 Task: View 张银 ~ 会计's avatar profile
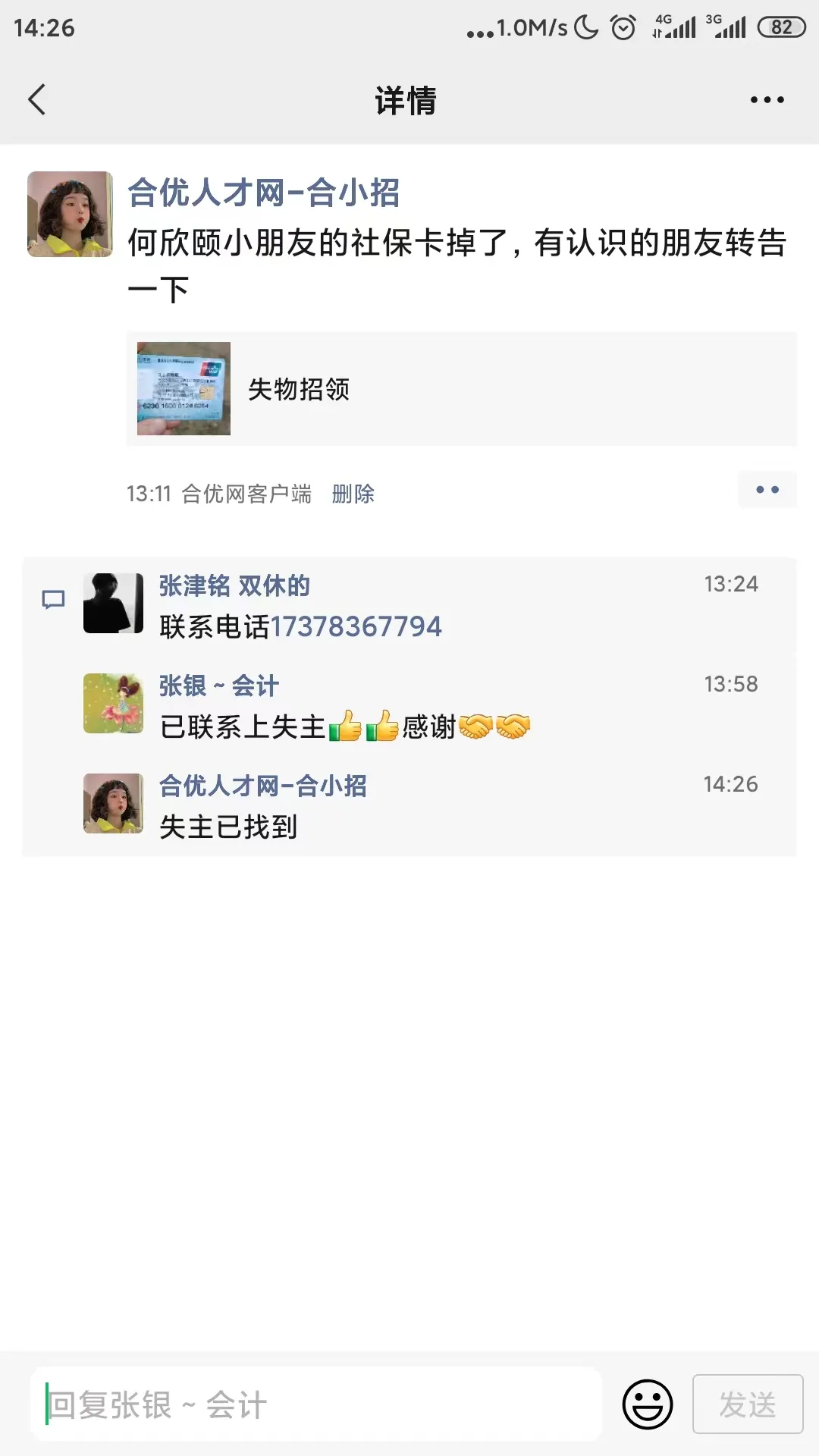tap(113, 703)
